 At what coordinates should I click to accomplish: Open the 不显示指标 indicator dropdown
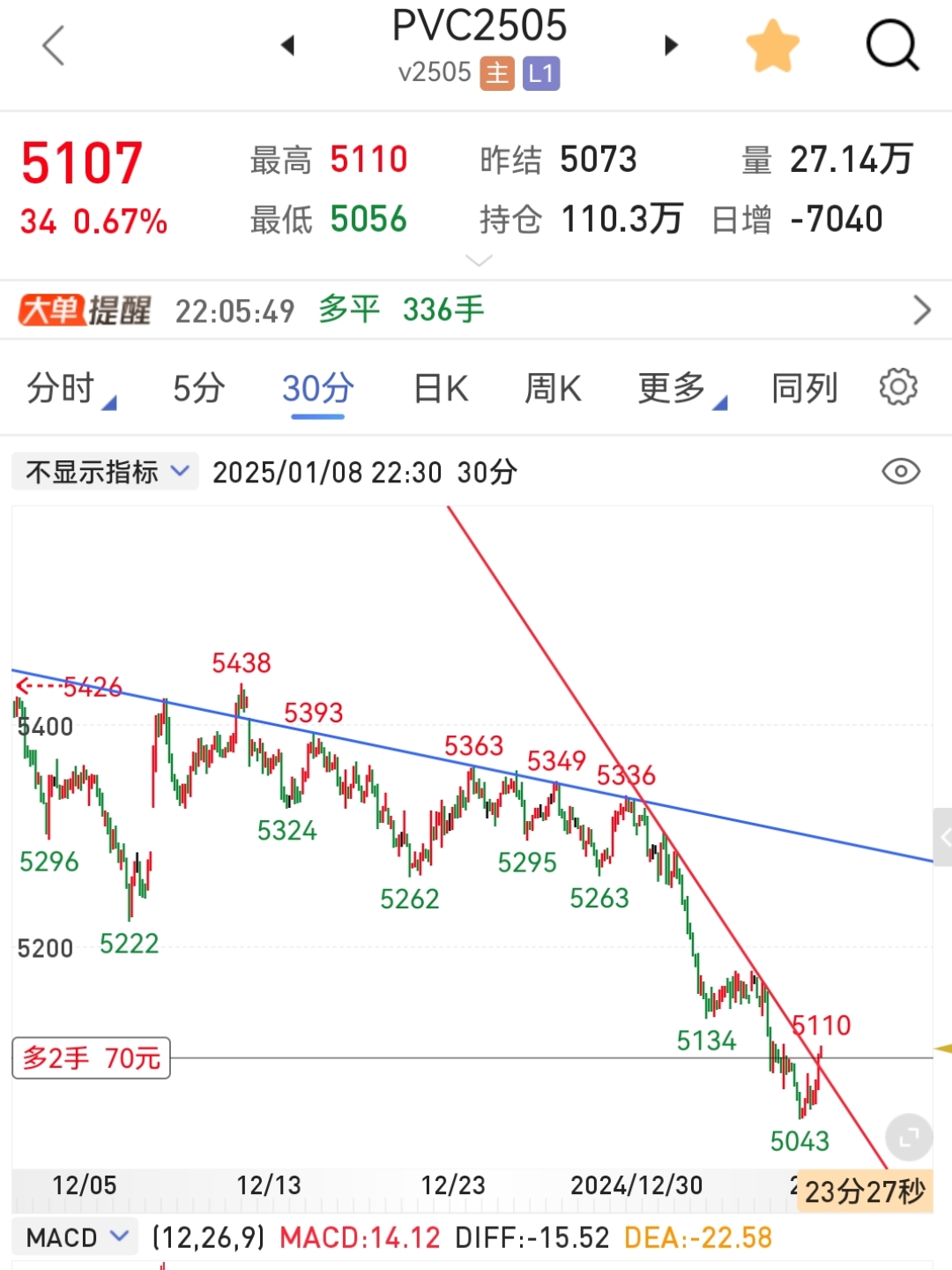click(103, 472)
